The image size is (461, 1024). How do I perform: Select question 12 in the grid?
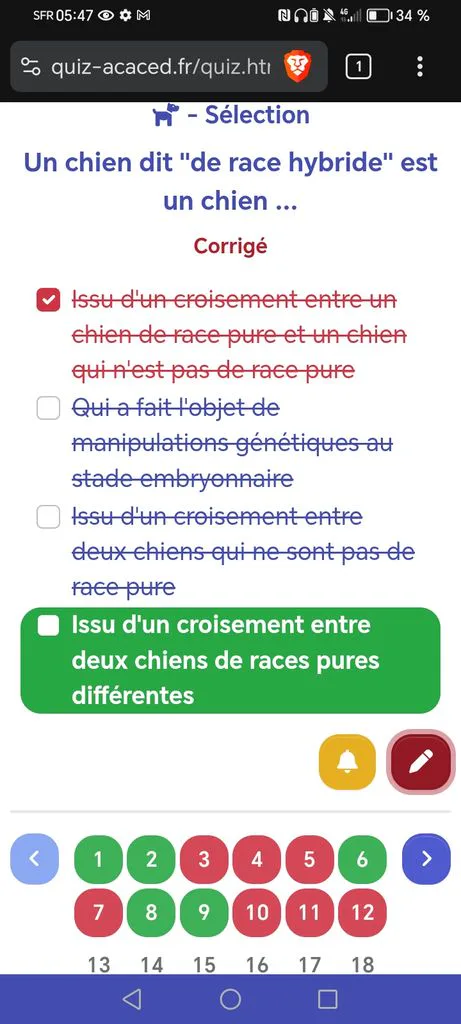point(362,912)
